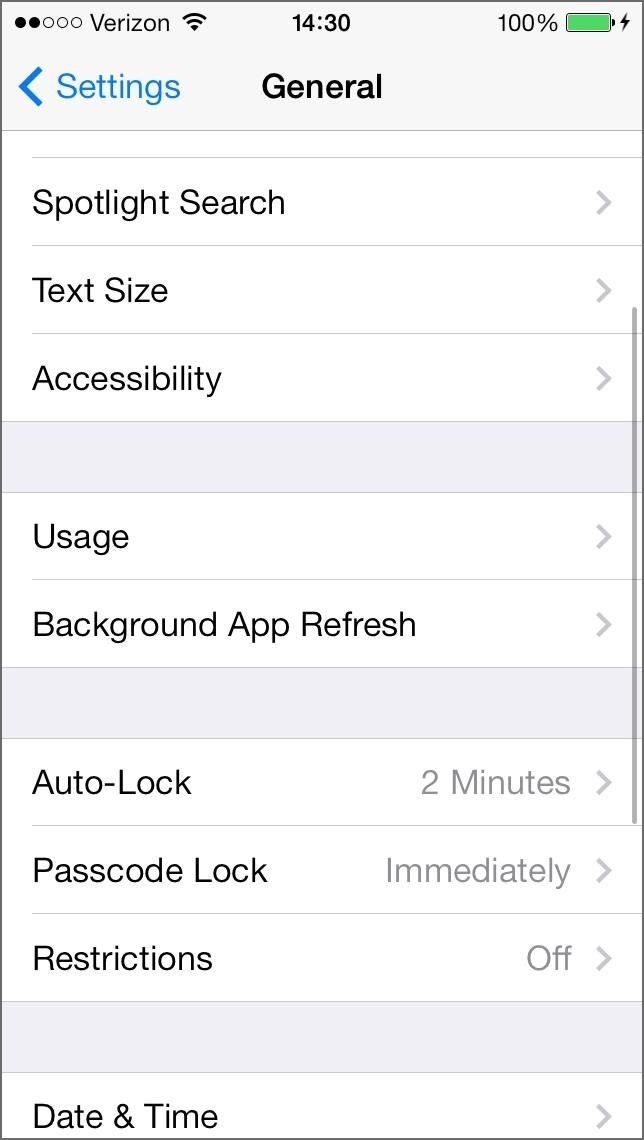The width and height of the screenshot is (644, 1140).
Task: Select the Accessibility row
Action: 320,379
